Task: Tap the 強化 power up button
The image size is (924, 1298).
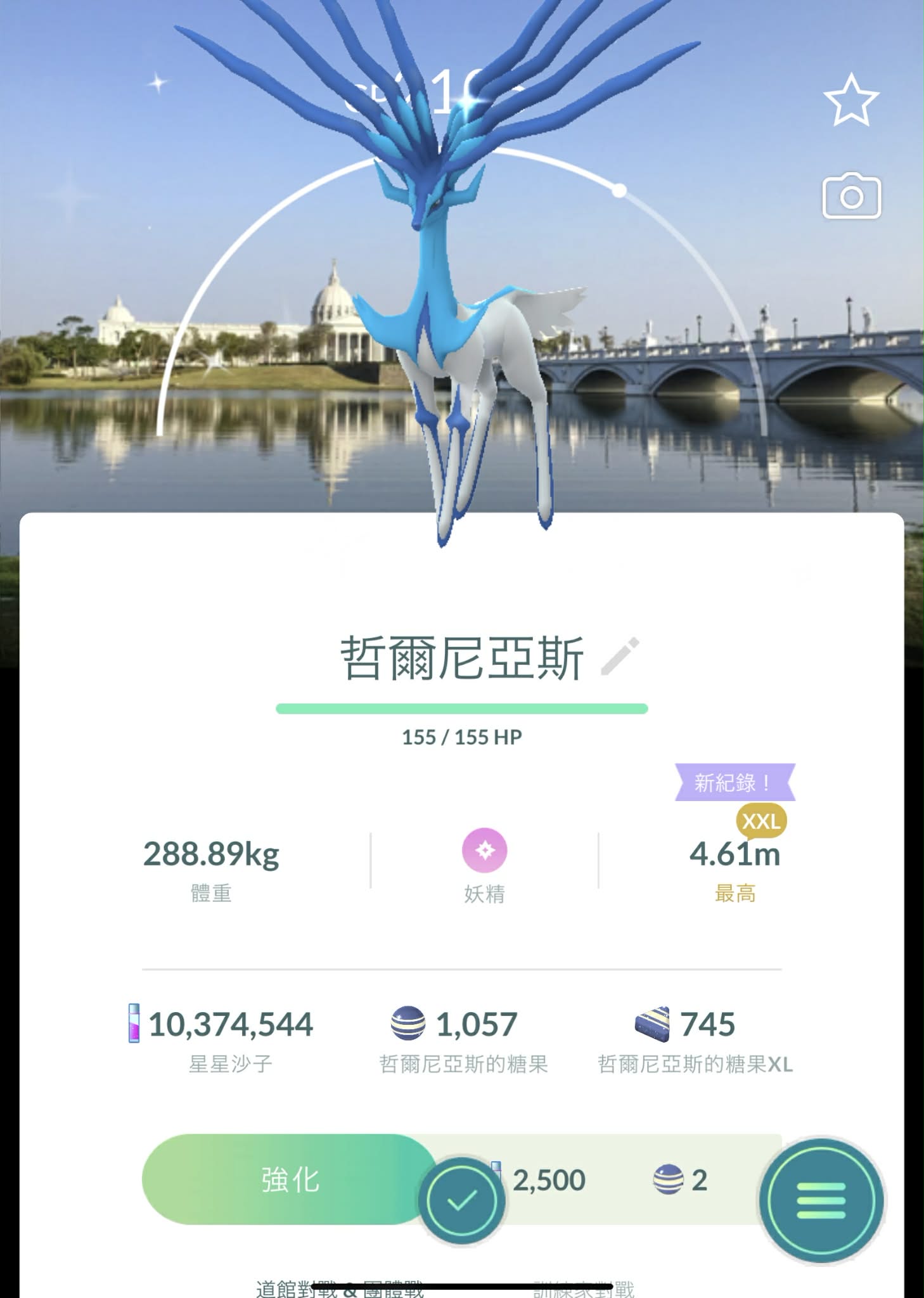Action: (290, 1179)
